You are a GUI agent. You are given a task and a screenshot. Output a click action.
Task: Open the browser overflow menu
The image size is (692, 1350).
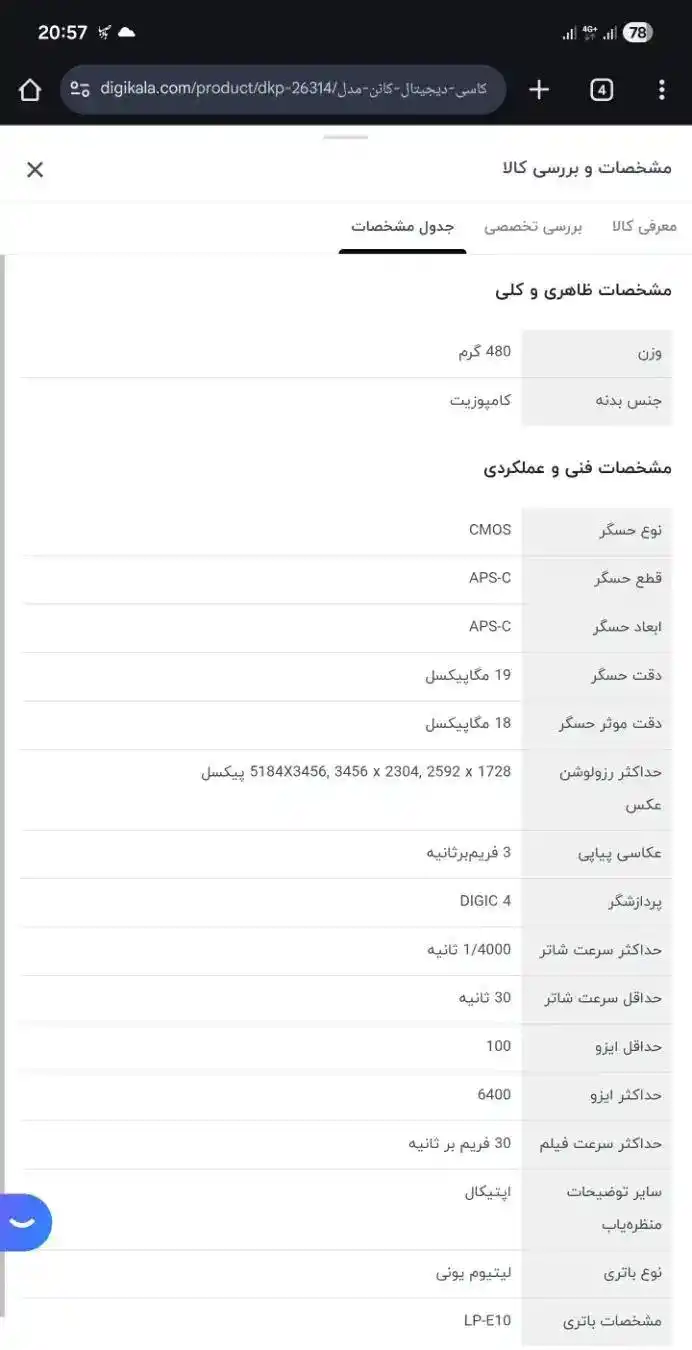pos(661,90)
